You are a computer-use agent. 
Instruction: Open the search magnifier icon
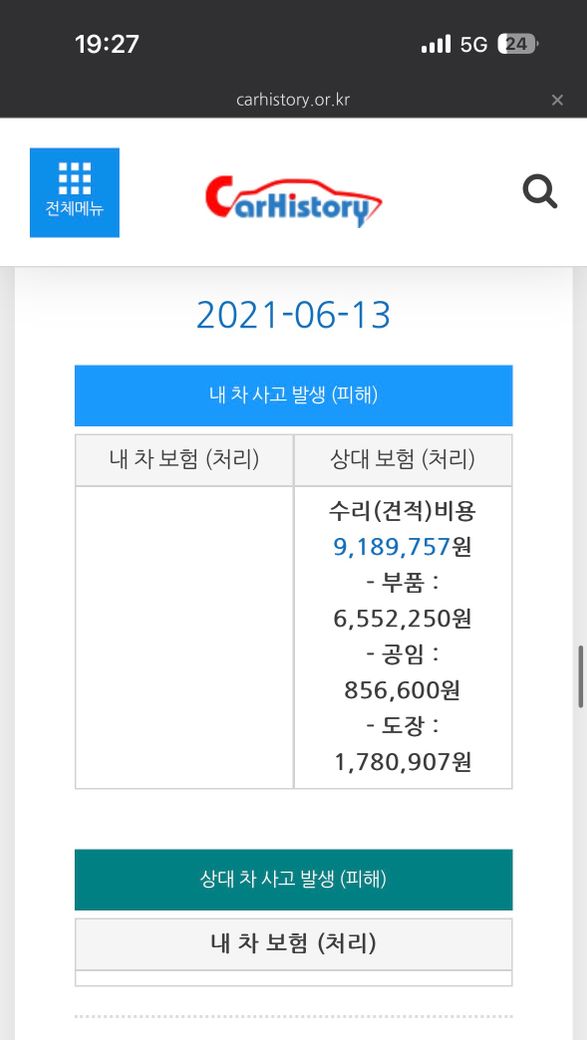pos(540,192)
